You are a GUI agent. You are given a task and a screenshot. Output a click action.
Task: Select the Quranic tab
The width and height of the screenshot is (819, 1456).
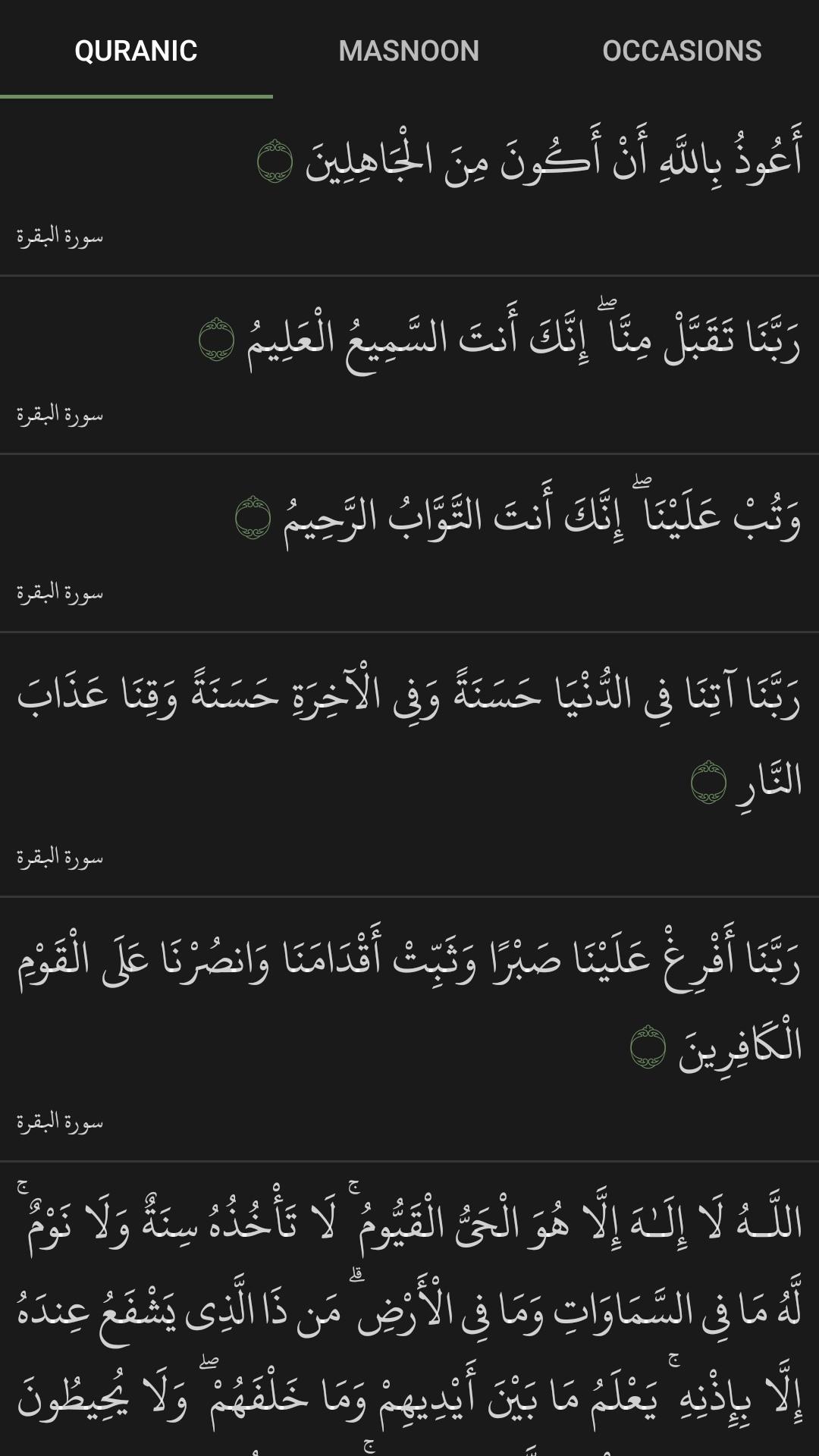click(x=136, y=51)
